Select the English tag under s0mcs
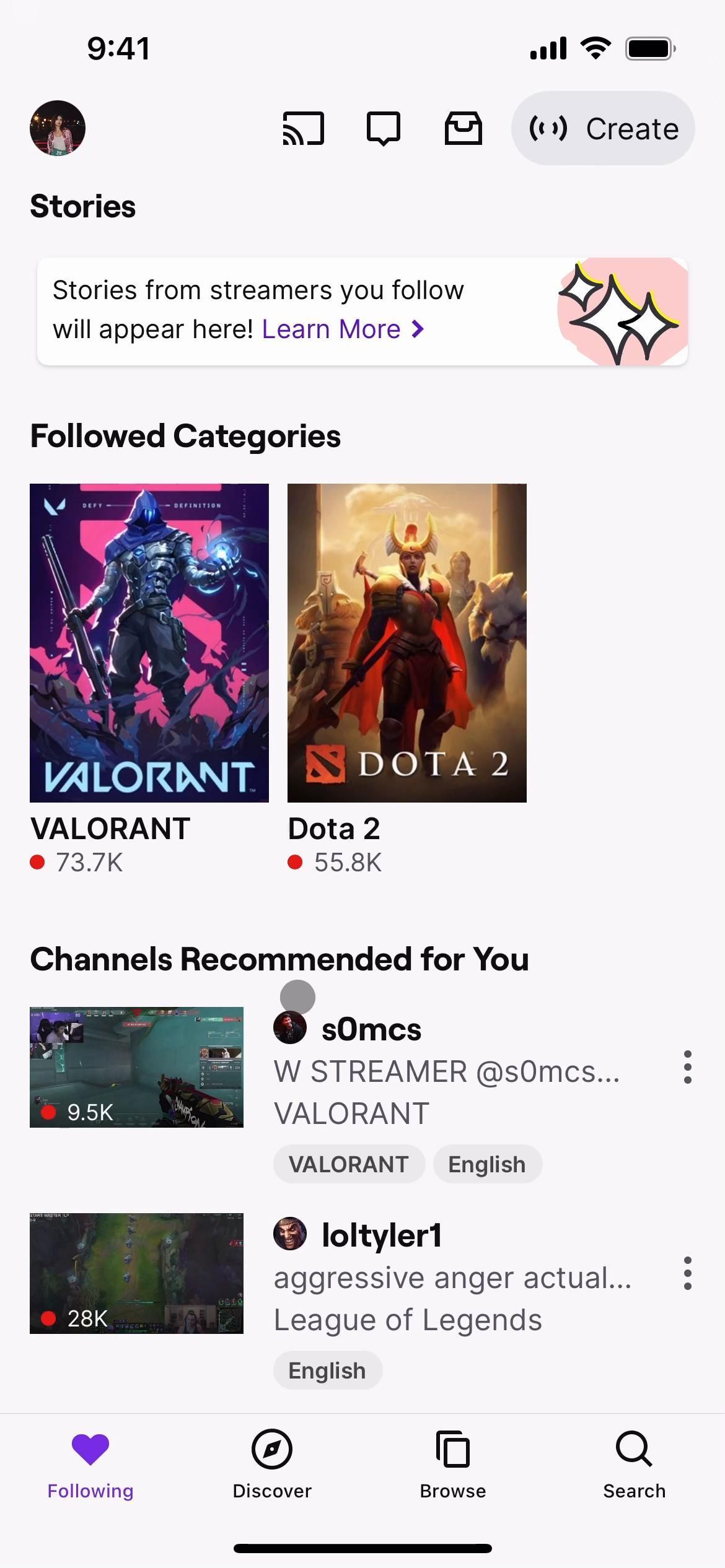The image size is (725, 1568). 487,1164
